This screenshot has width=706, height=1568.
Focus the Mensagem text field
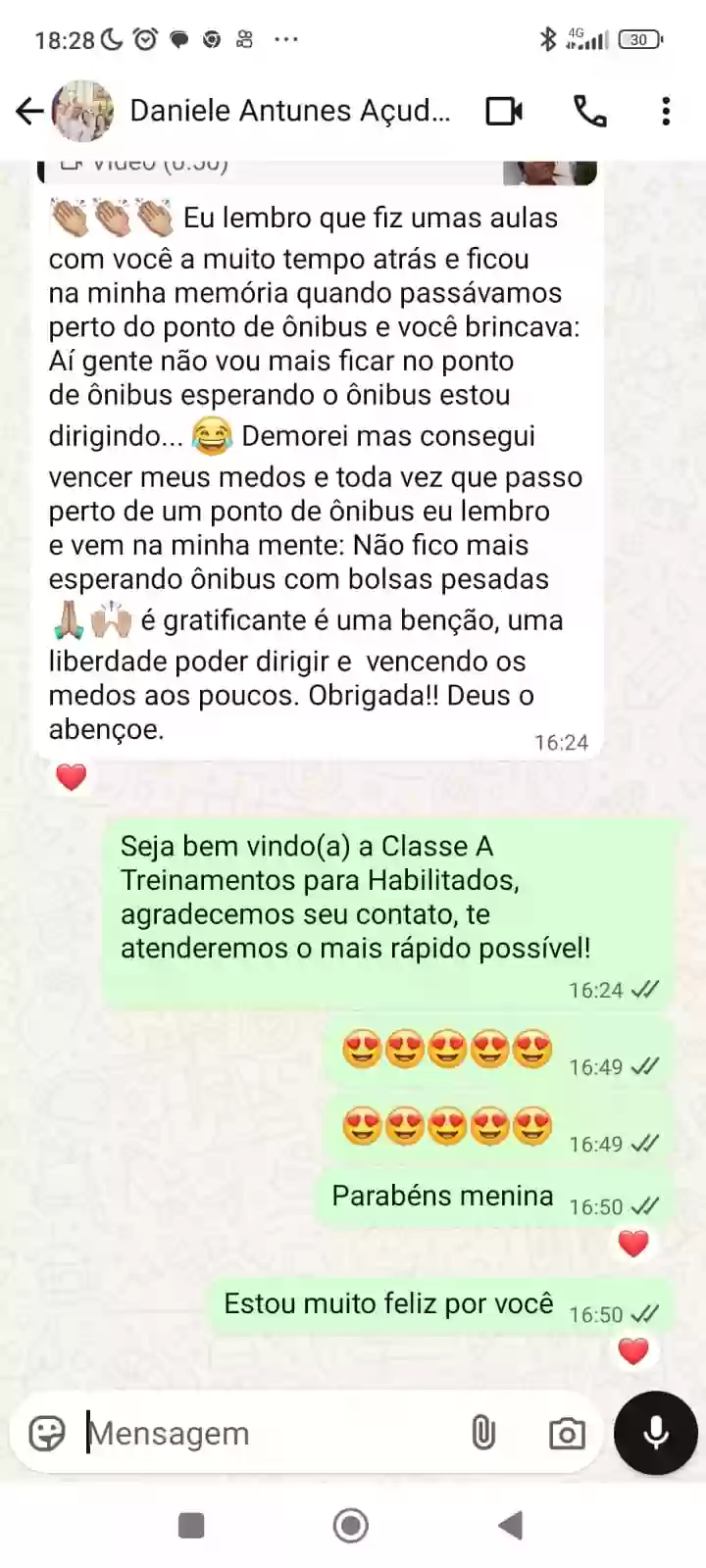point(265,1433)
